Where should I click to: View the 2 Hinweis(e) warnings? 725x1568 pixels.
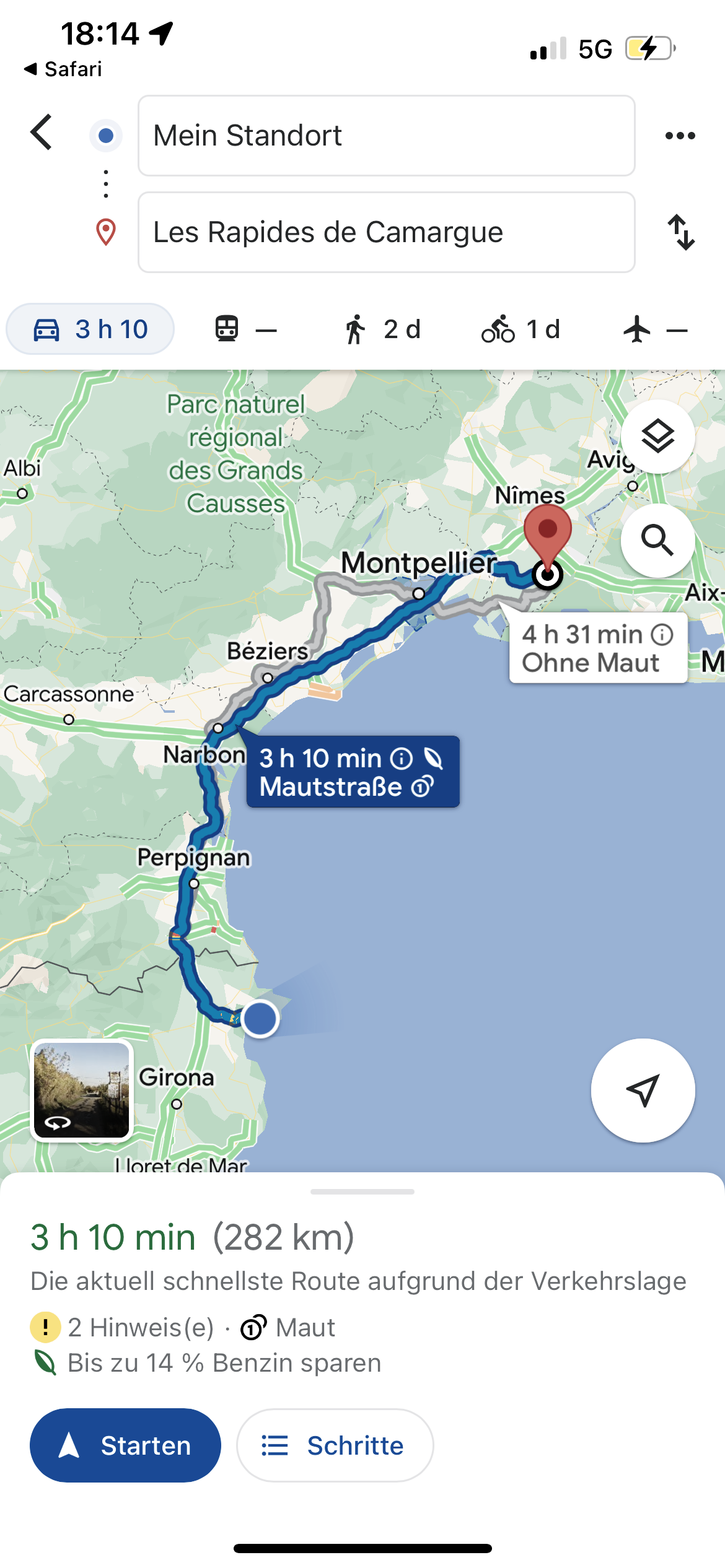tap(123, 1327)
